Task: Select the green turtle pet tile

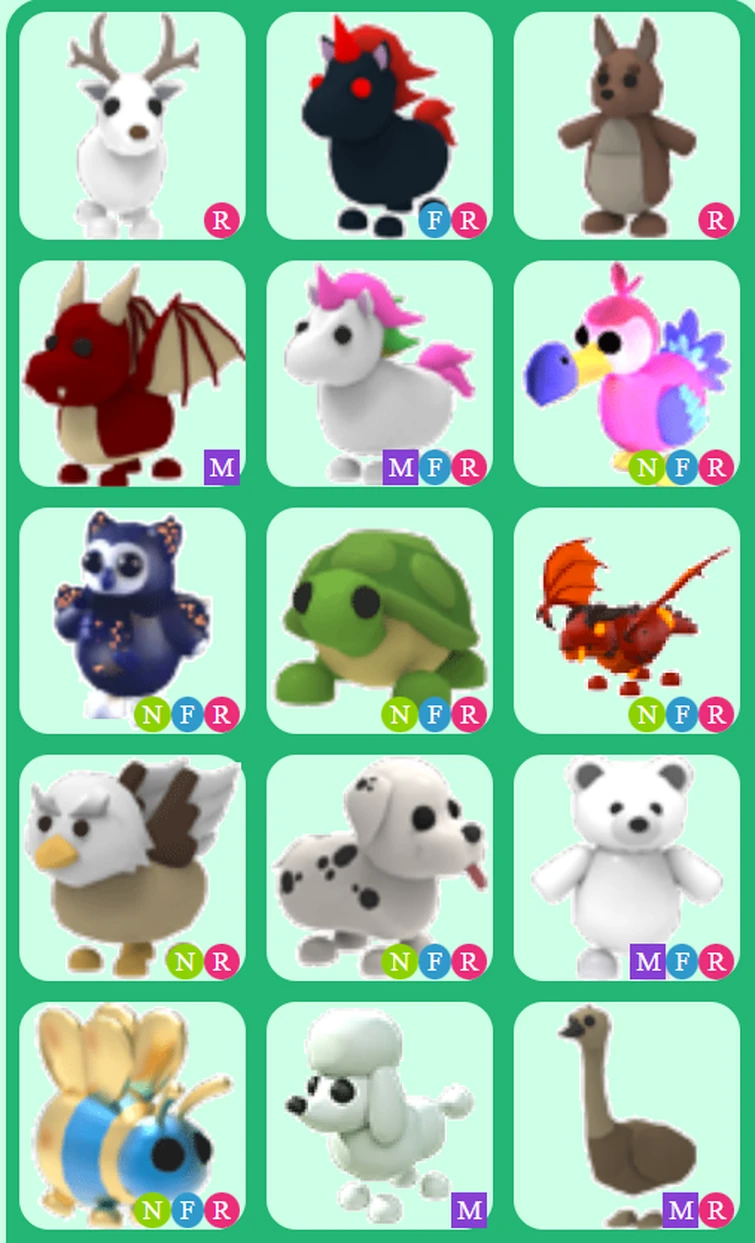Action: coord(380,620)
